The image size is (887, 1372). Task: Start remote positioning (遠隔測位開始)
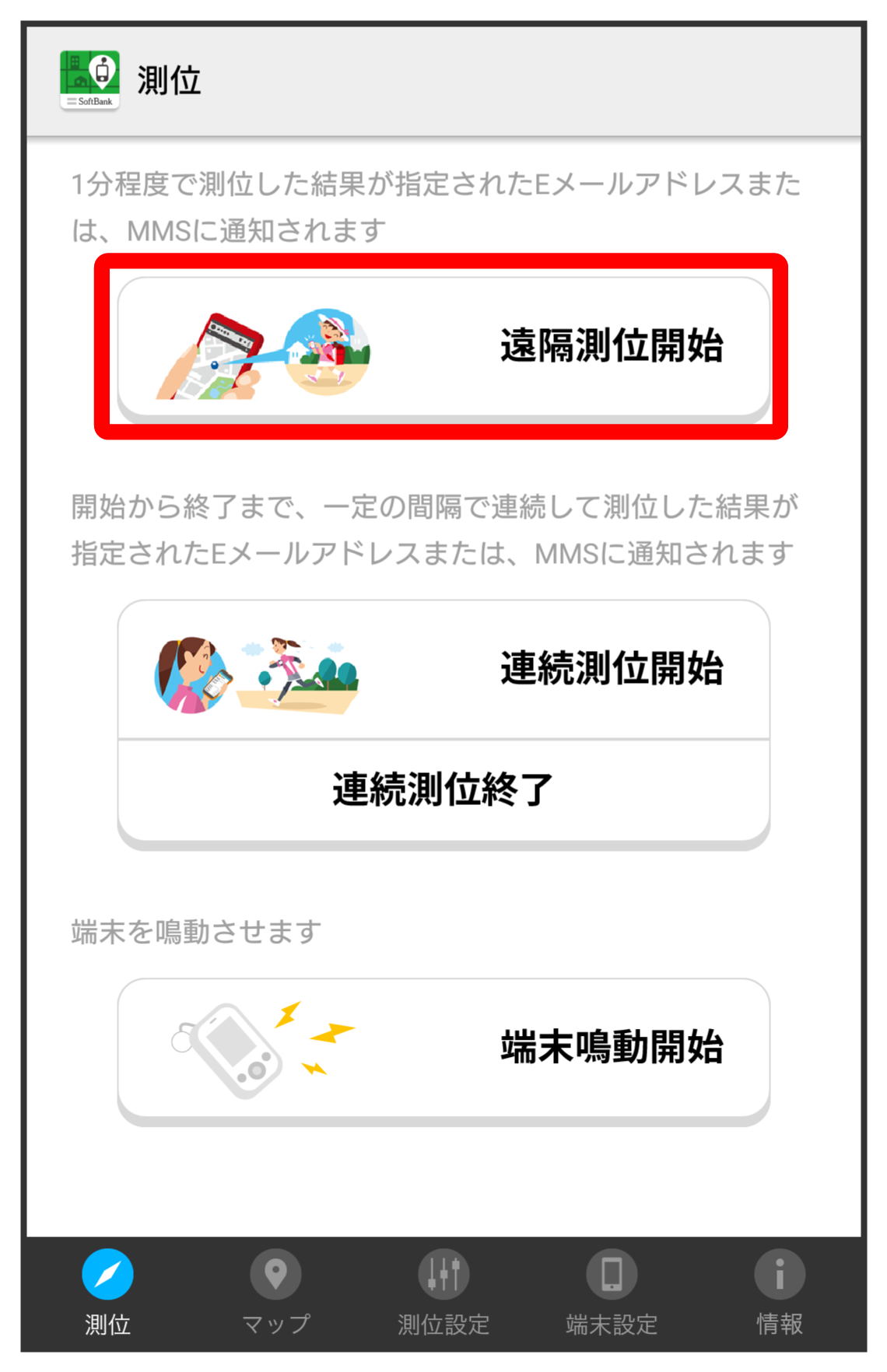pyautogui.click(x=443, y=346)
